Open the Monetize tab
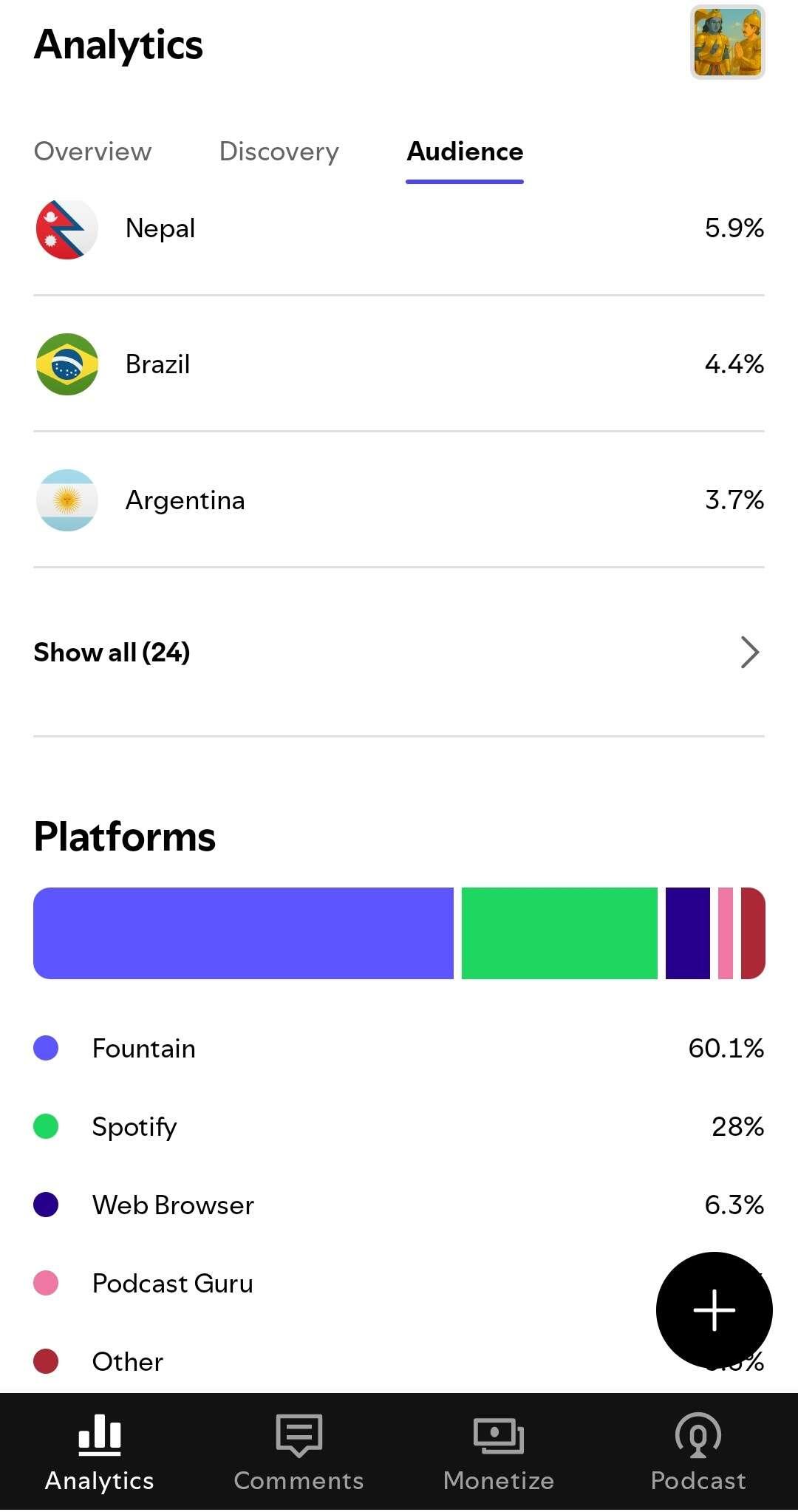 coord(499,1451)
